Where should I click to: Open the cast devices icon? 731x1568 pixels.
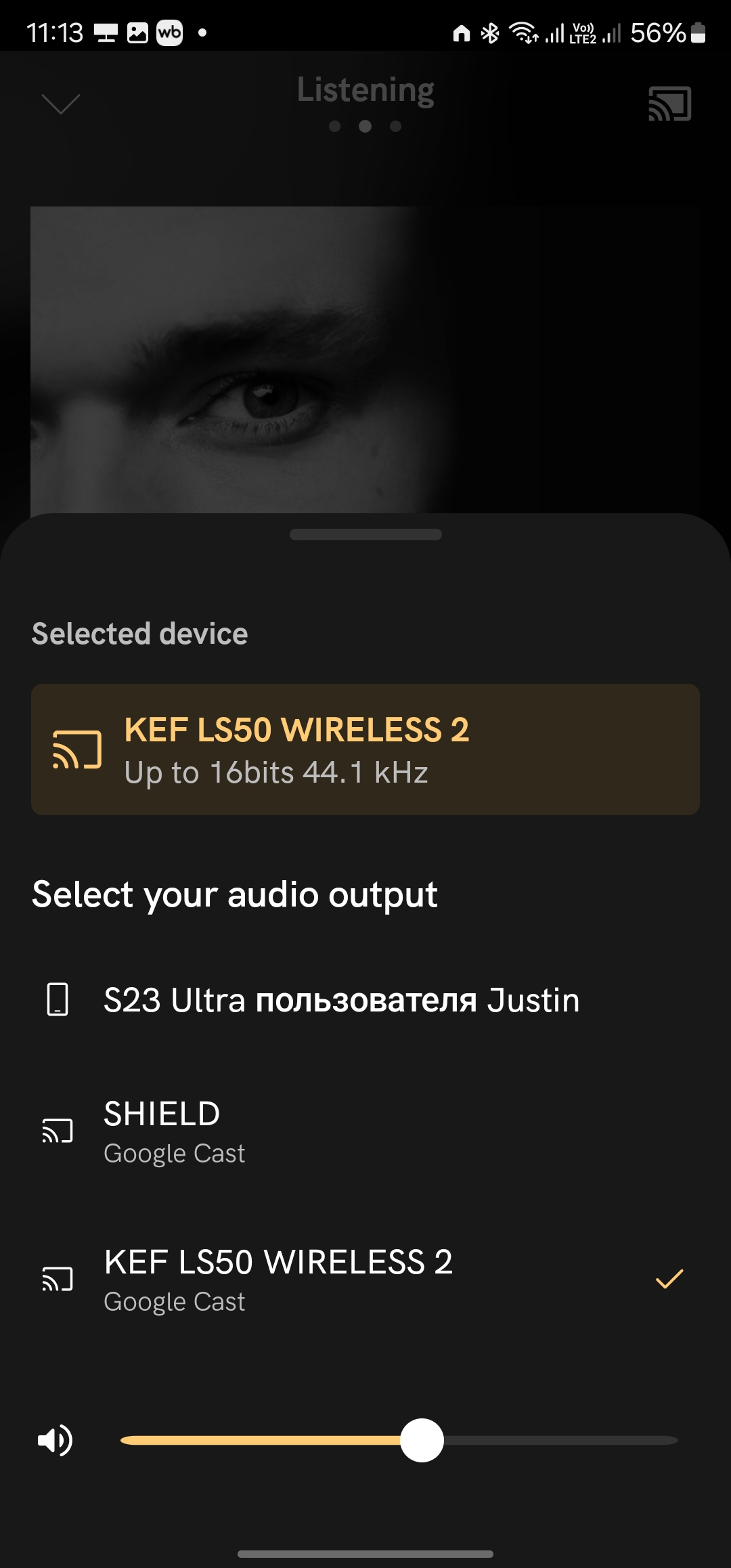pyautogui.click(x=669, y=104)
